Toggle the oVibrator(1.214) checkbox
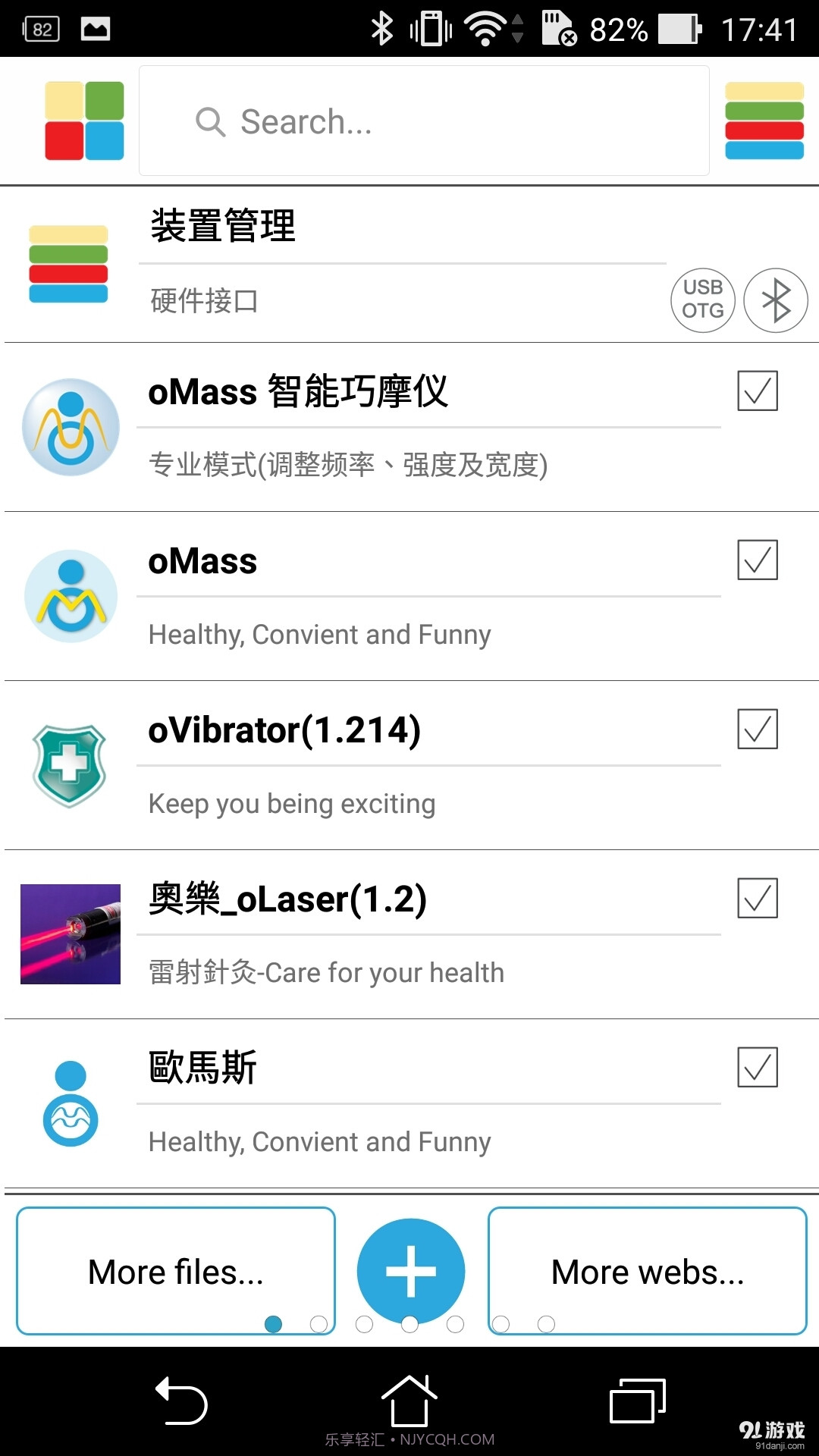The width and height of the screenshot is (819, 1456). [756, 730]
